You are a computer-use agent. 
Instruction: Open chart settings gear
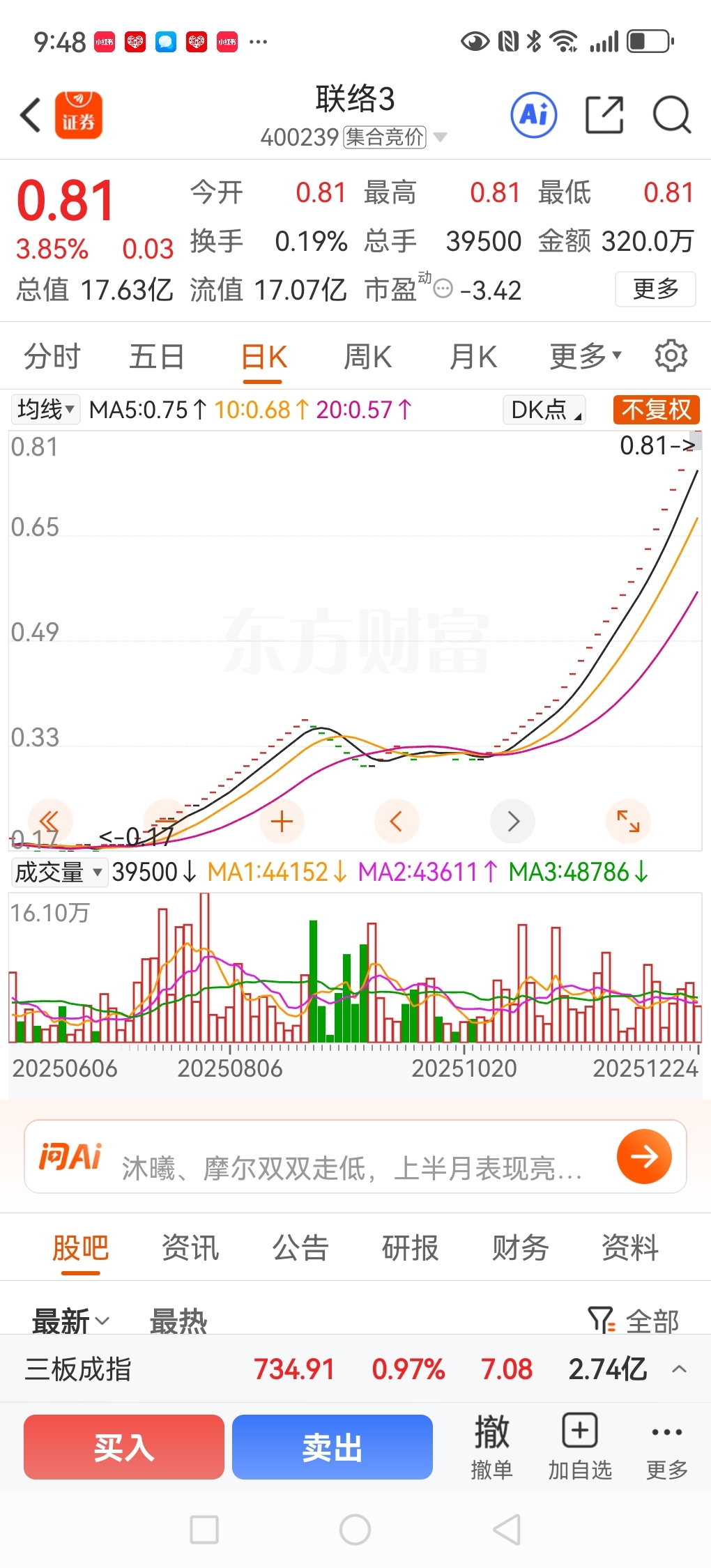671,356
